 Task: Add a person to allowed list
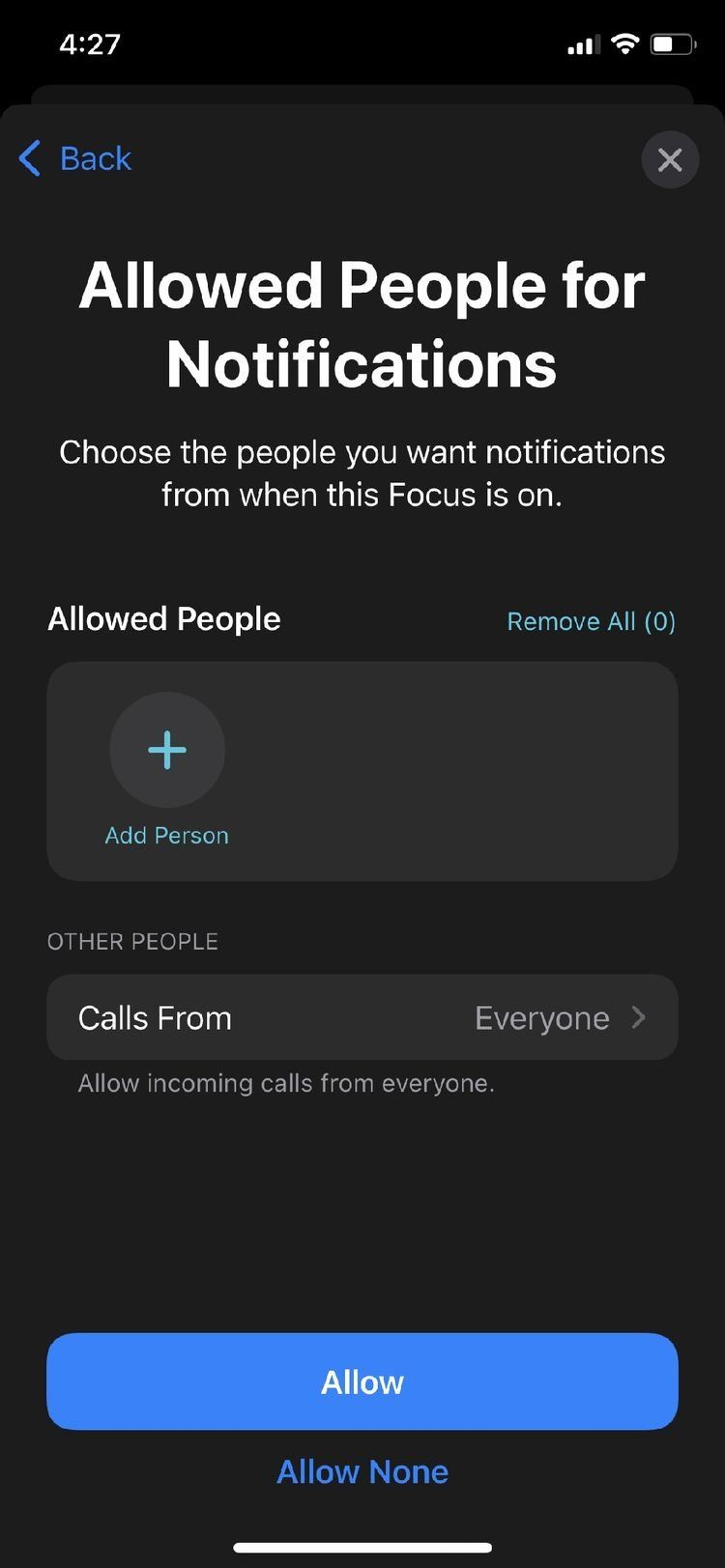[167, 750]
